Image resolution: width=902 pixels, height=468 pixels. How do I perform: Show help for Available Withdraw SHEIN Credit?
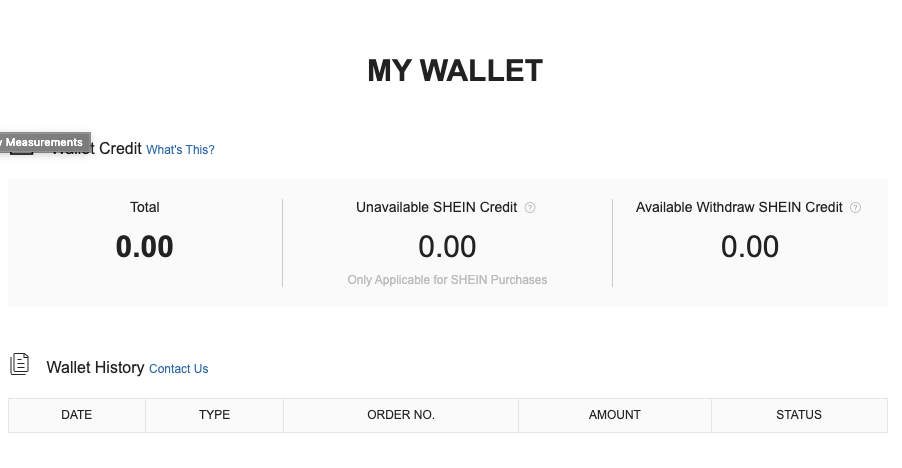855,208
